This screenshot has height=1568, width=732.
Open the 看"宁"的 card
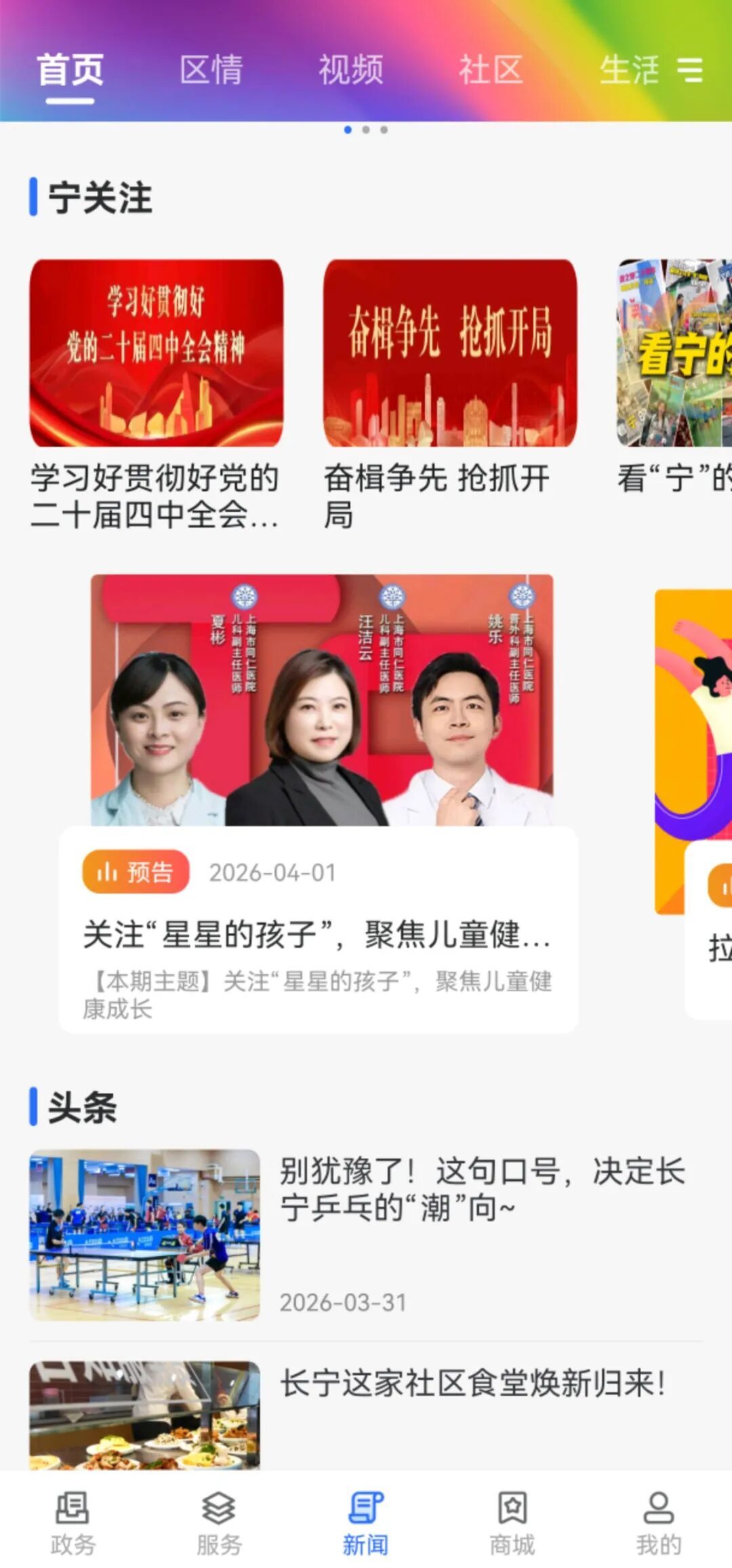pos(674,393)
